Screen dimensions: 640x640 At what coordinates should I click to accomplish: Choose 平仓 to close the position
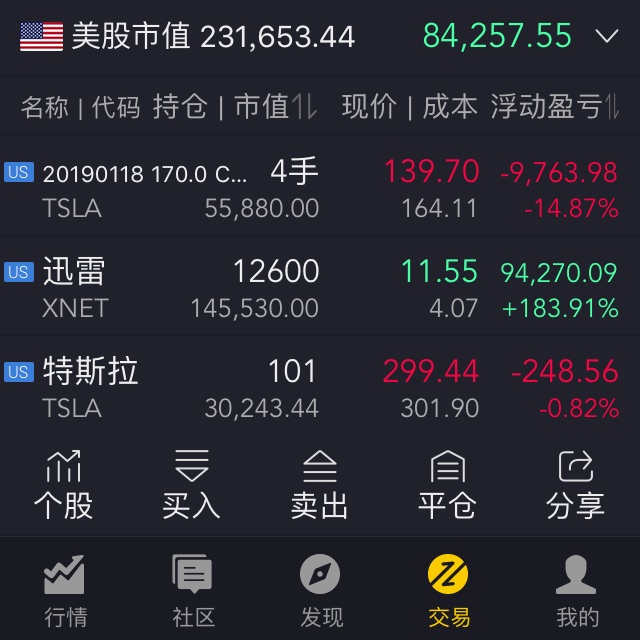[x=447, y=485]
